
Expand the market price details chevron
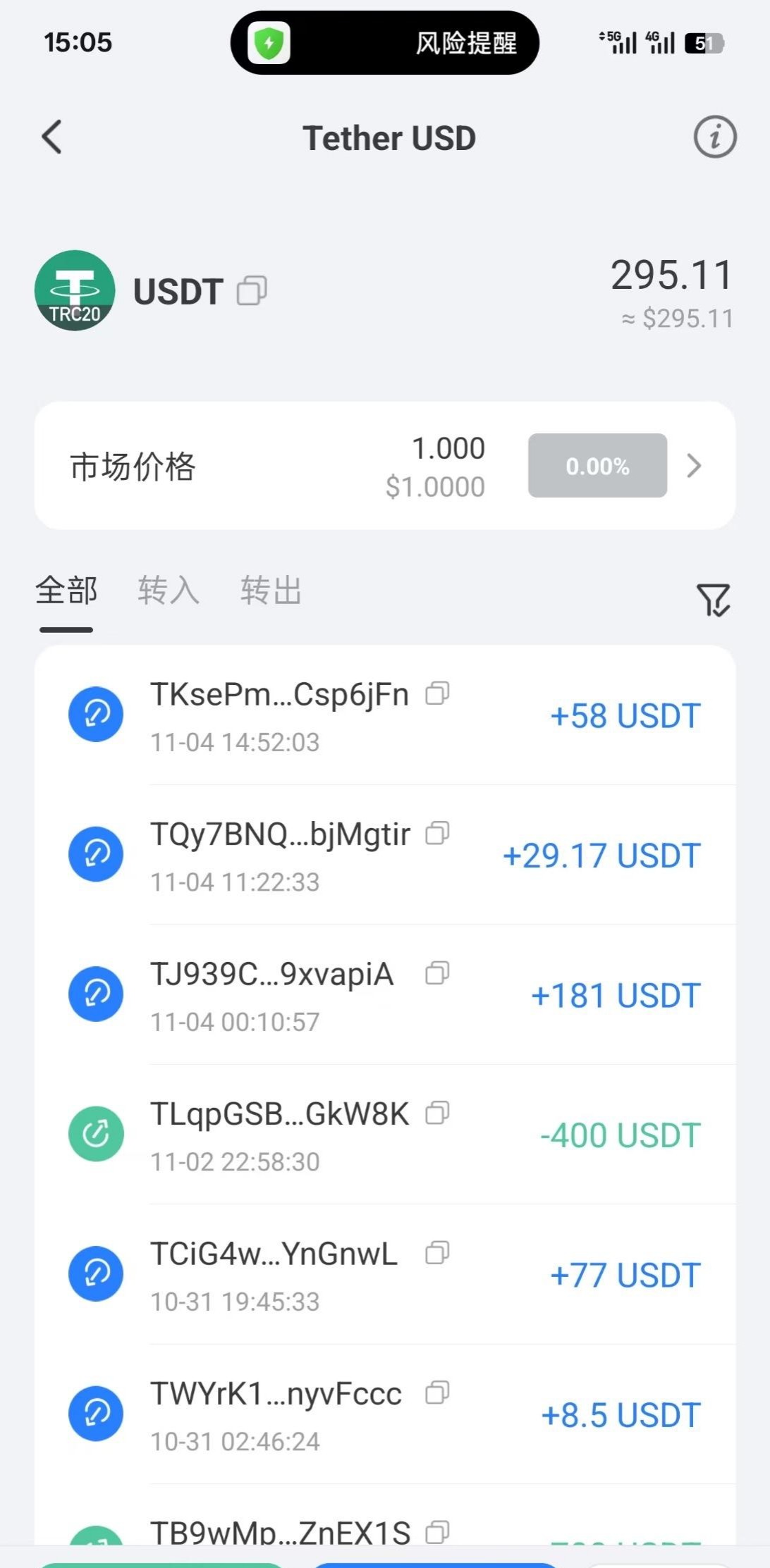[x=695, y=466]
